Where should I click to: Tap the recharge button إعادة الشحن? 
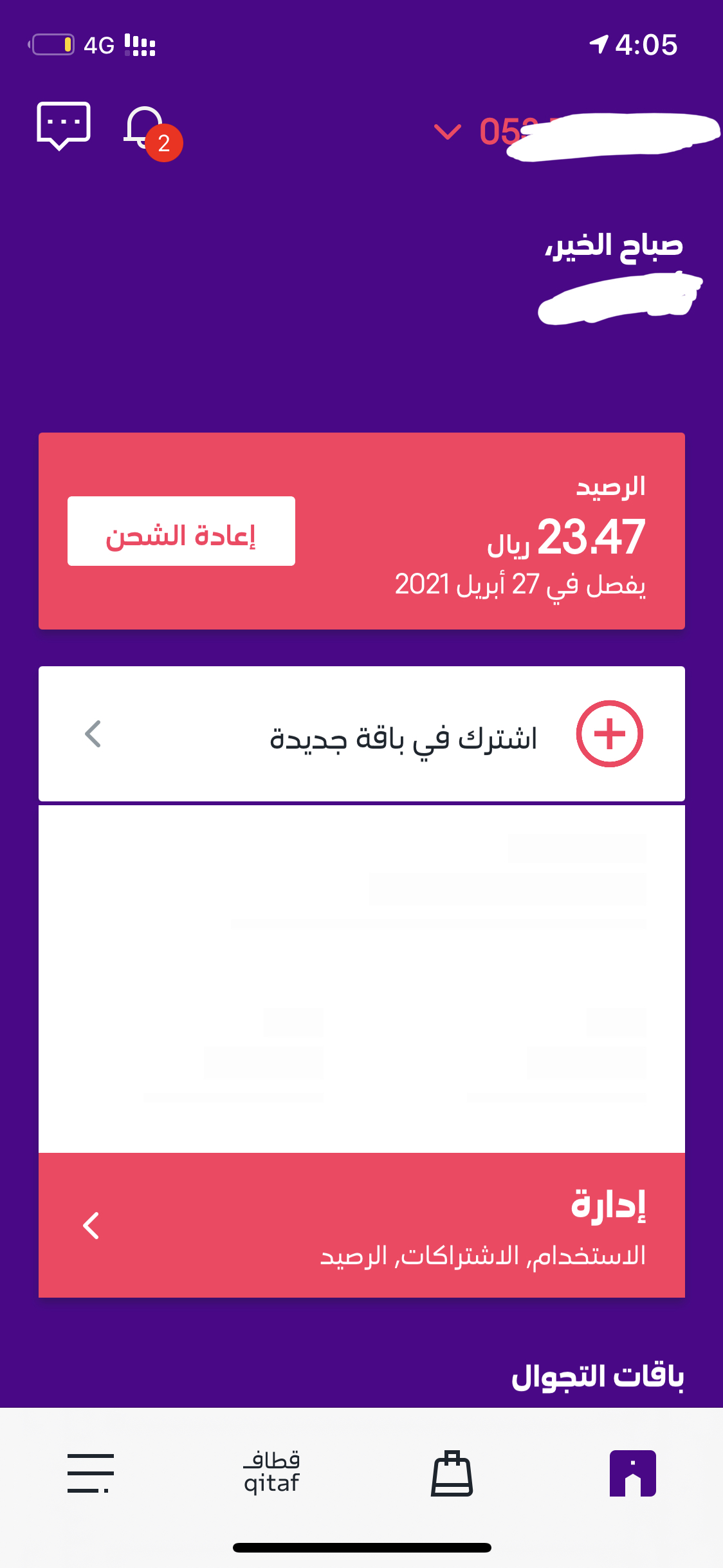point(181,532)
